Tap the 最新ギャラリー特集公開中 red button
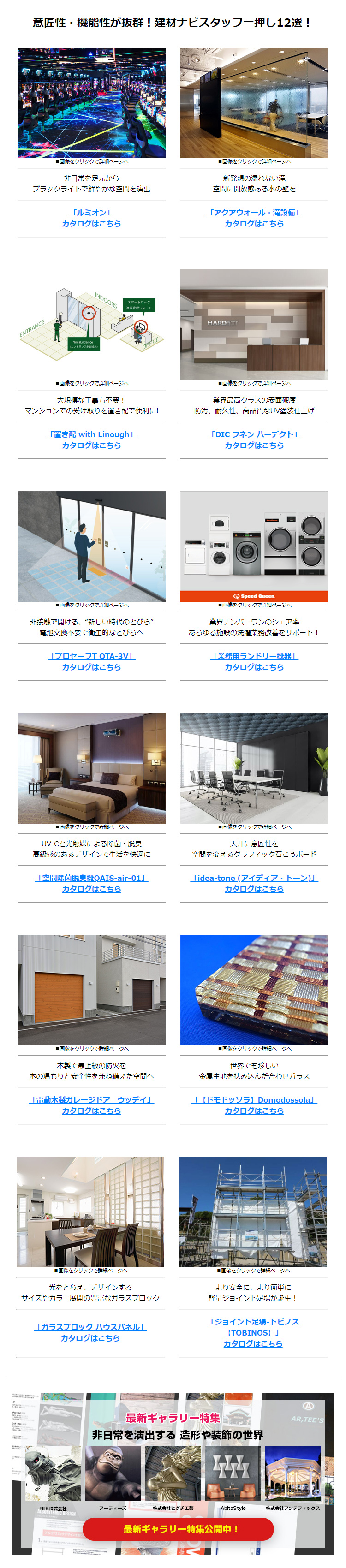The height and width of the screenshot is (1568, 346). (x=178, y=1528)
